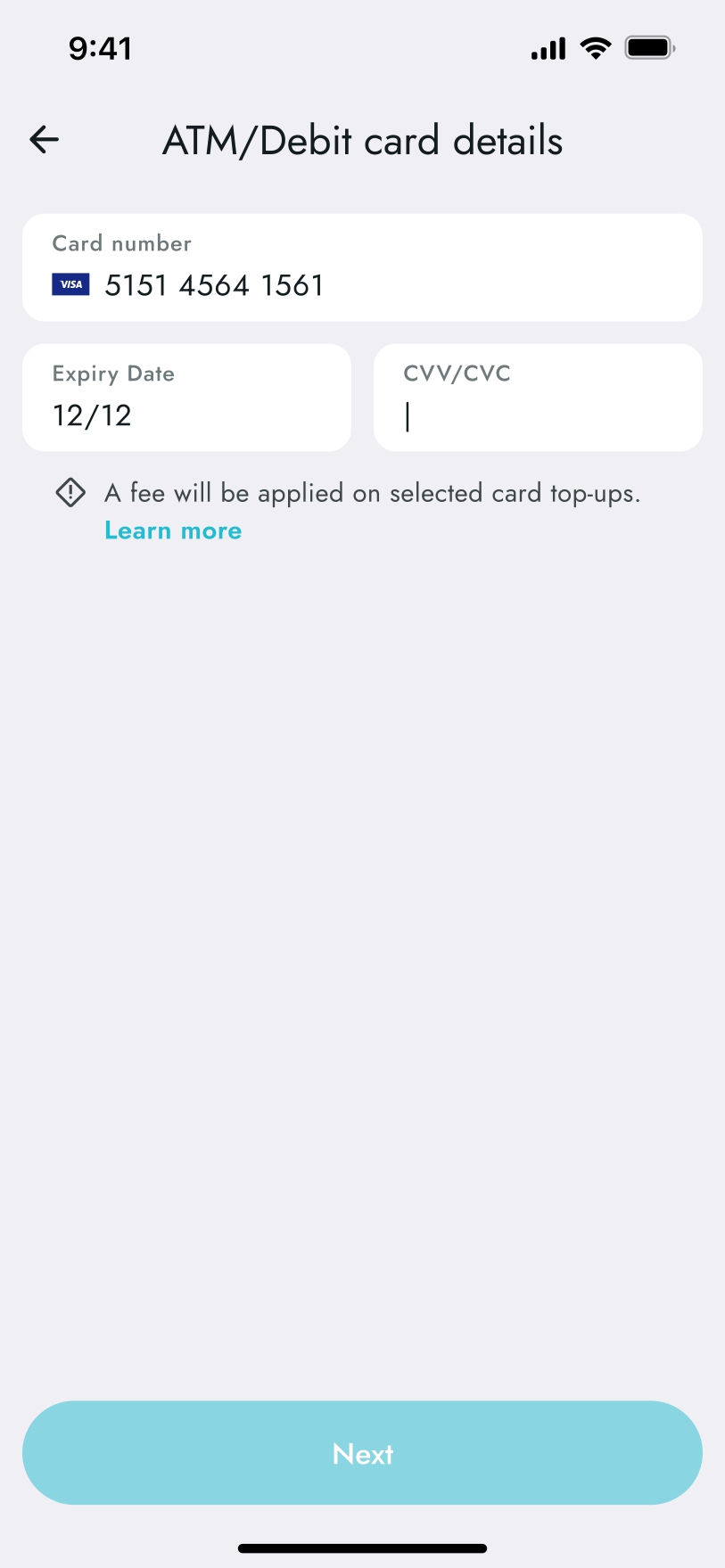725x1568 pixels.
Task: Open the Learn more link
Action: coord(173,531)
